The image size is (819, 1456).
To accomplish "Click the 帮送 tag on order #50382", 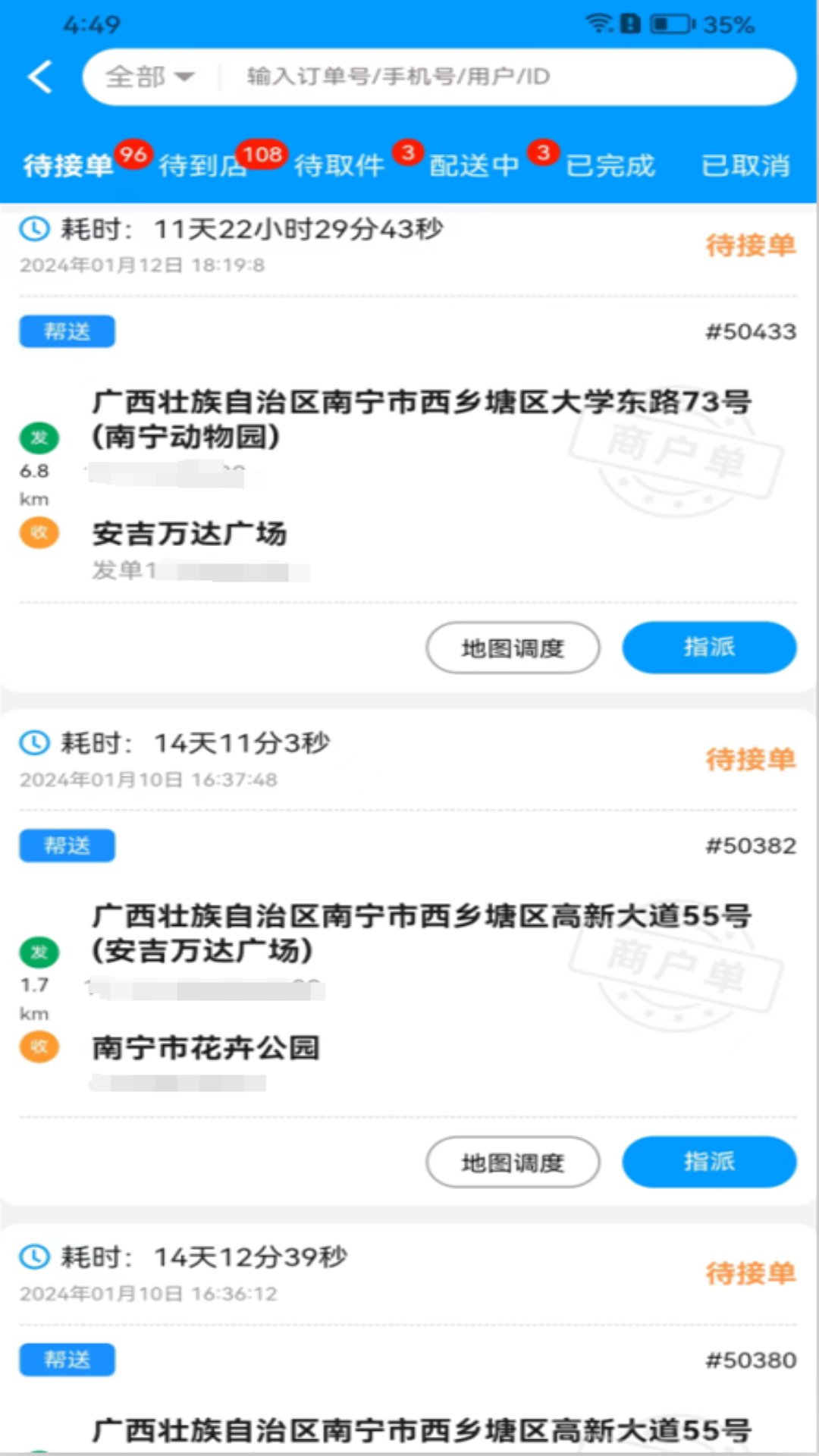I will click(67, 846).
